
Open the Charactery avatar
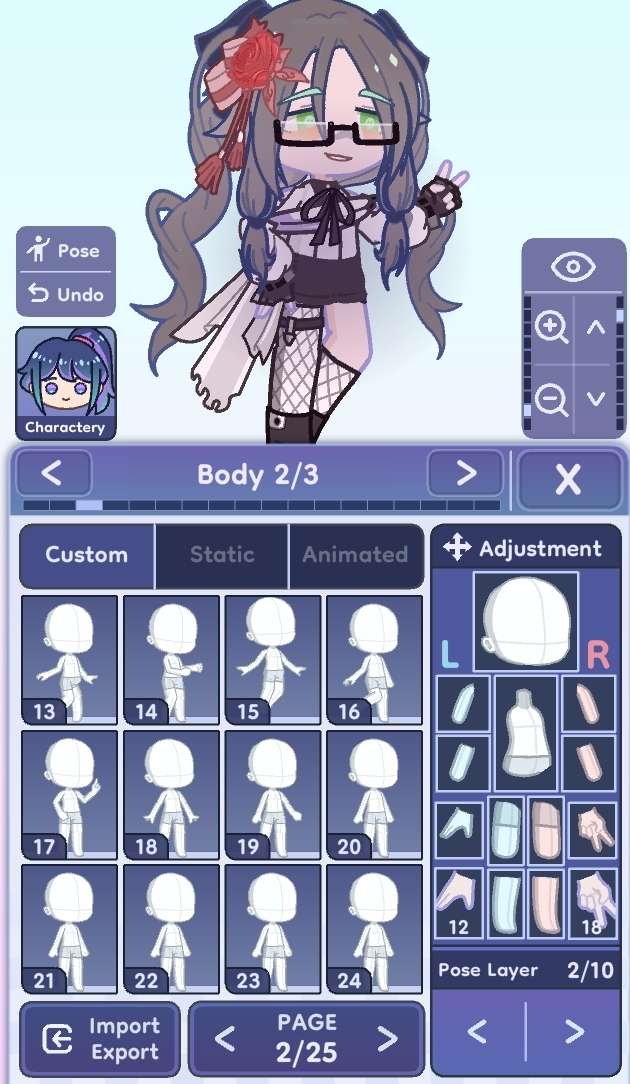[66, 385]
